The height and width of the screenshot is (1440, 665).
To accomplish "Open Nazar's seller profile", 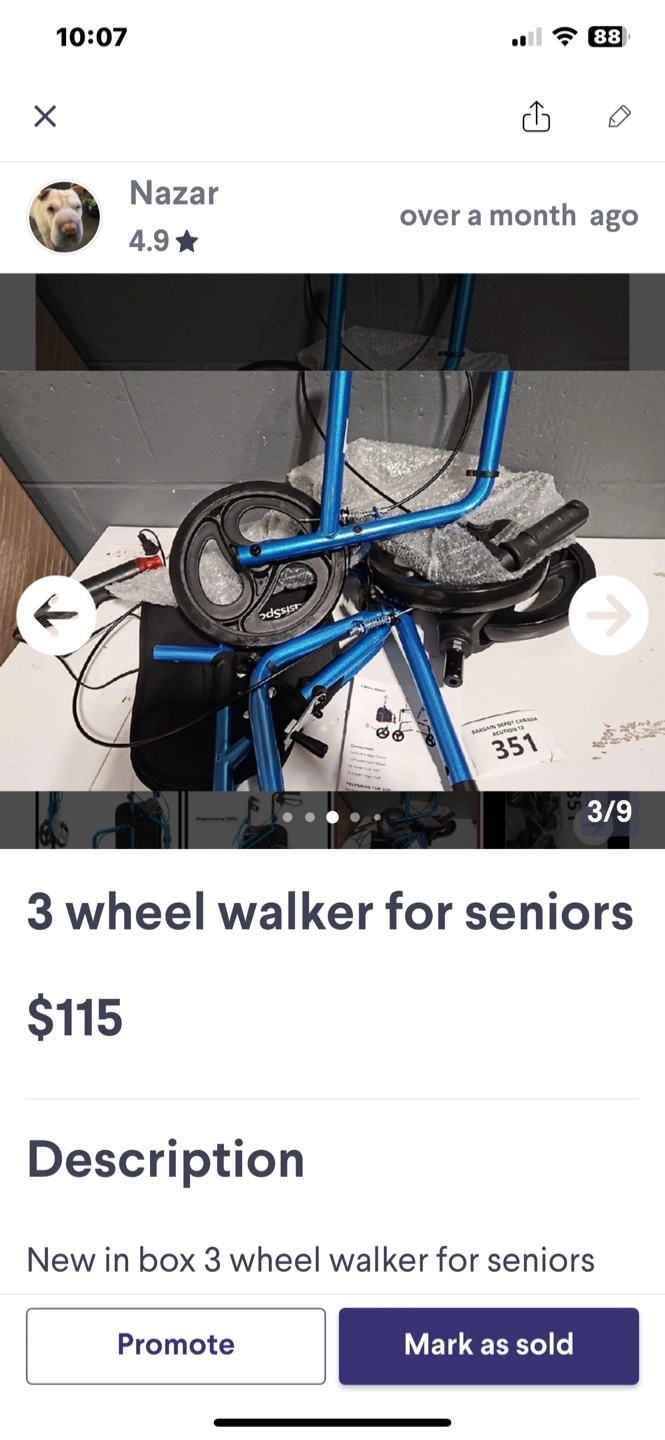I will click(x=65, y=217).
